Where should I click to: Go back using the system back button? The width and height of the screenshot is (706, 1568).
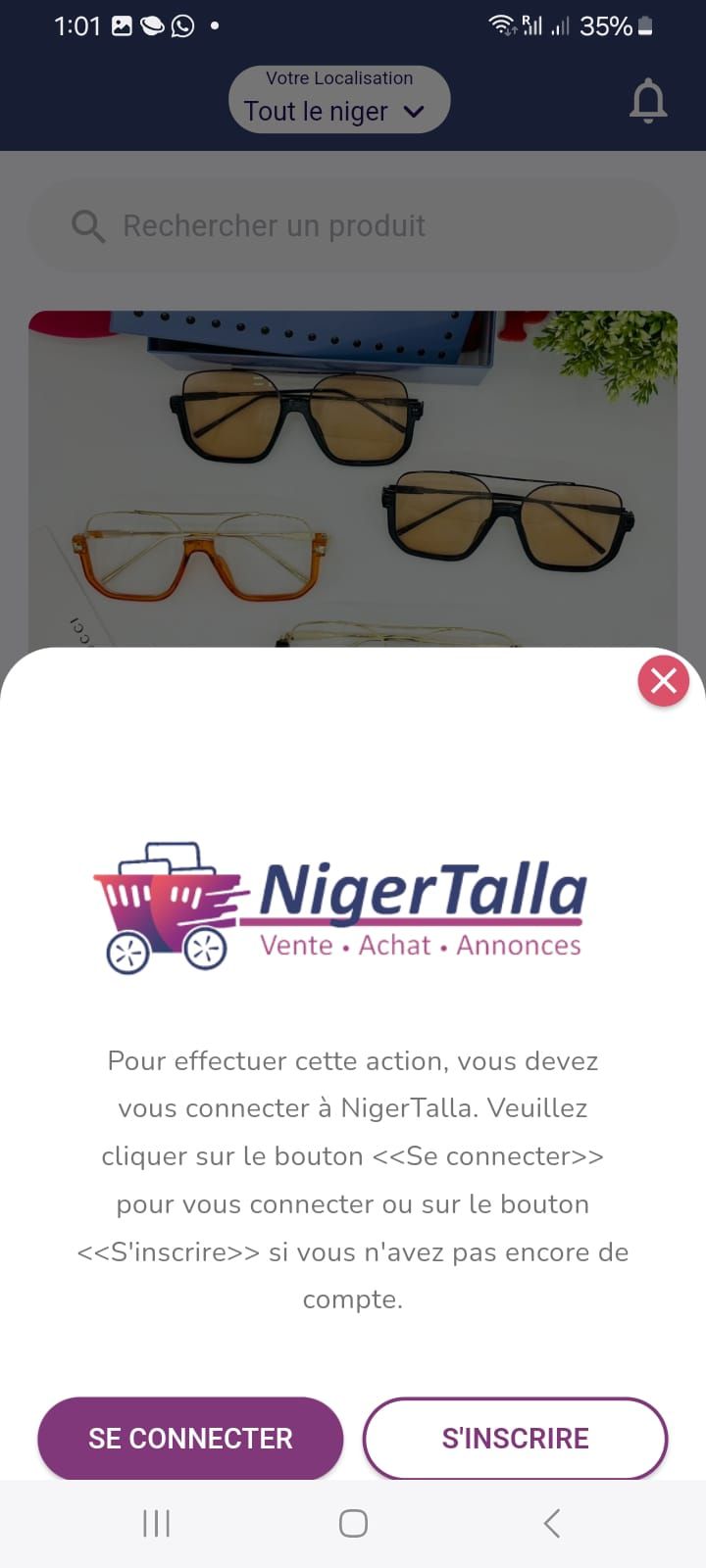click(552, 1523)
